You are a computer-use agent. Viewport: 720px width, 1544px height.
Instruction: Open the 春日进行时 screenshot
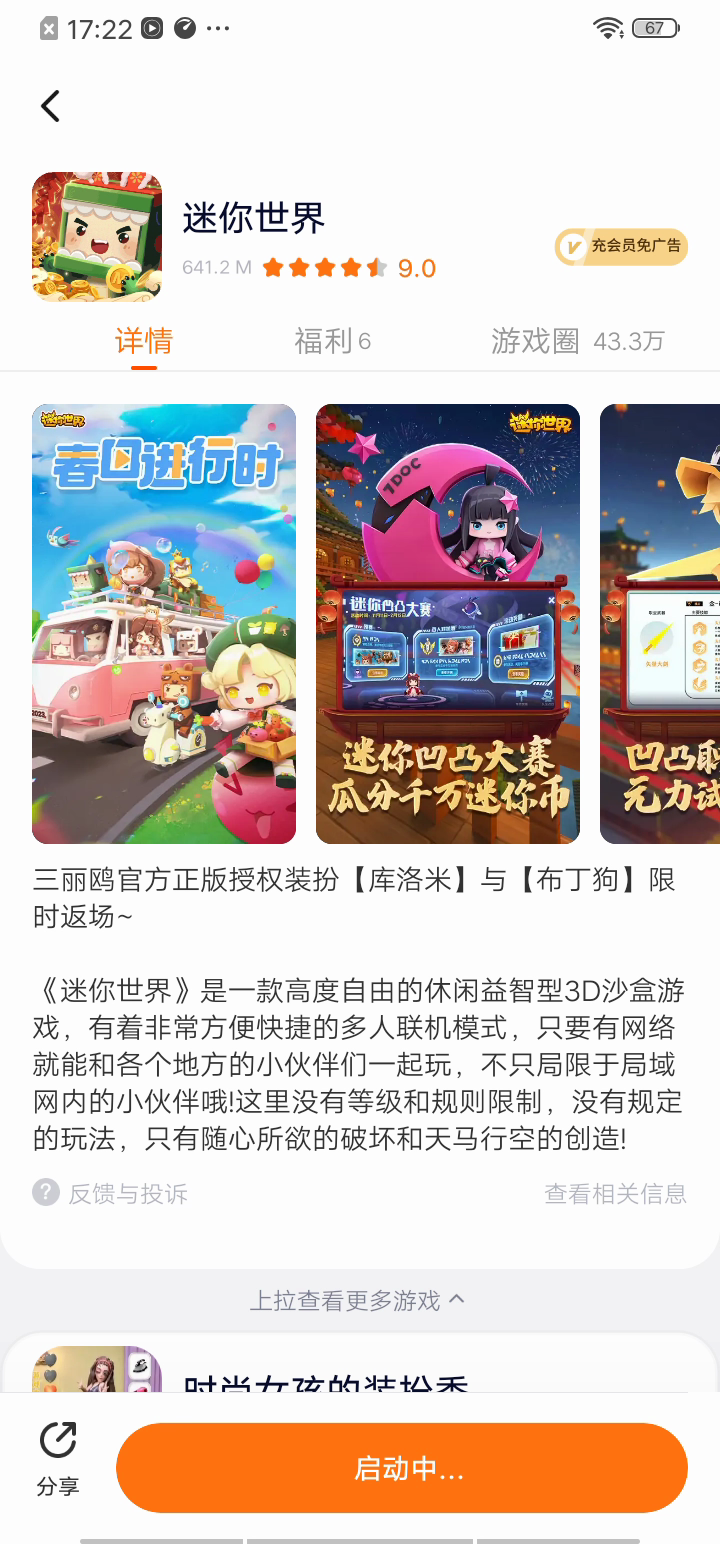tap(164, 623)
